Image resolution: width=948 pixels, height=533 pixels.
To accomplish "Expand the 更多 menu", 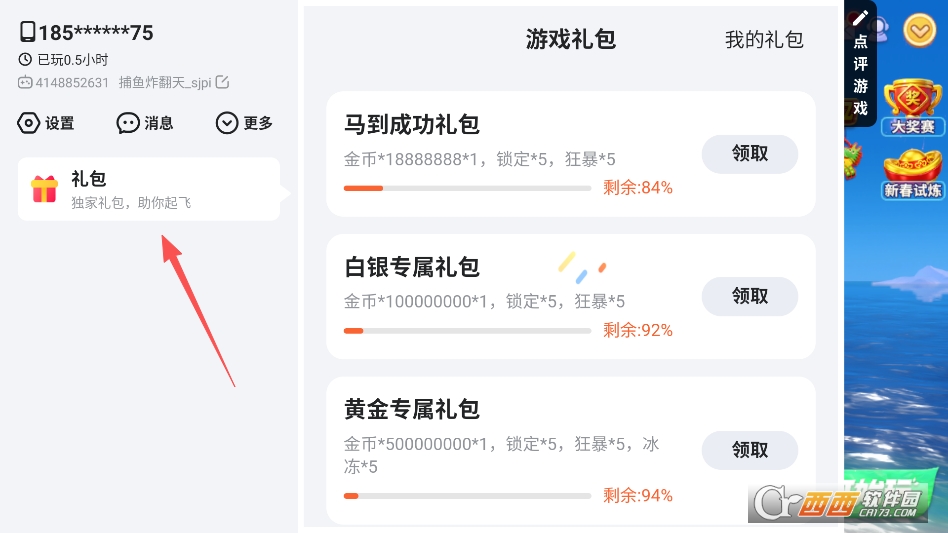I will point(244,123).
